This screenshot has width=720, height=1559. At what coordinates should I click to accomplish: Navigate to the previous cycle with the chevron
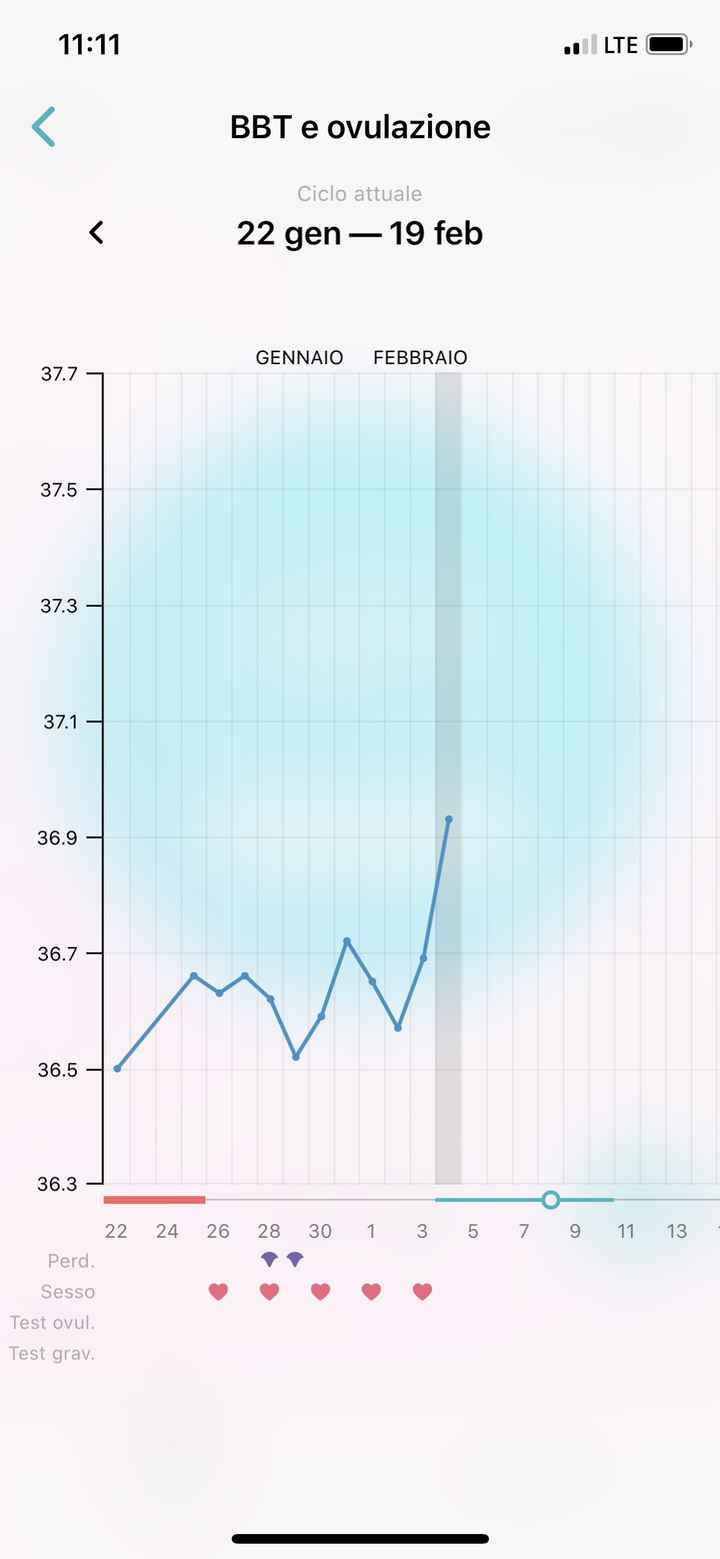pyautogui.click(x=96, y=232)
